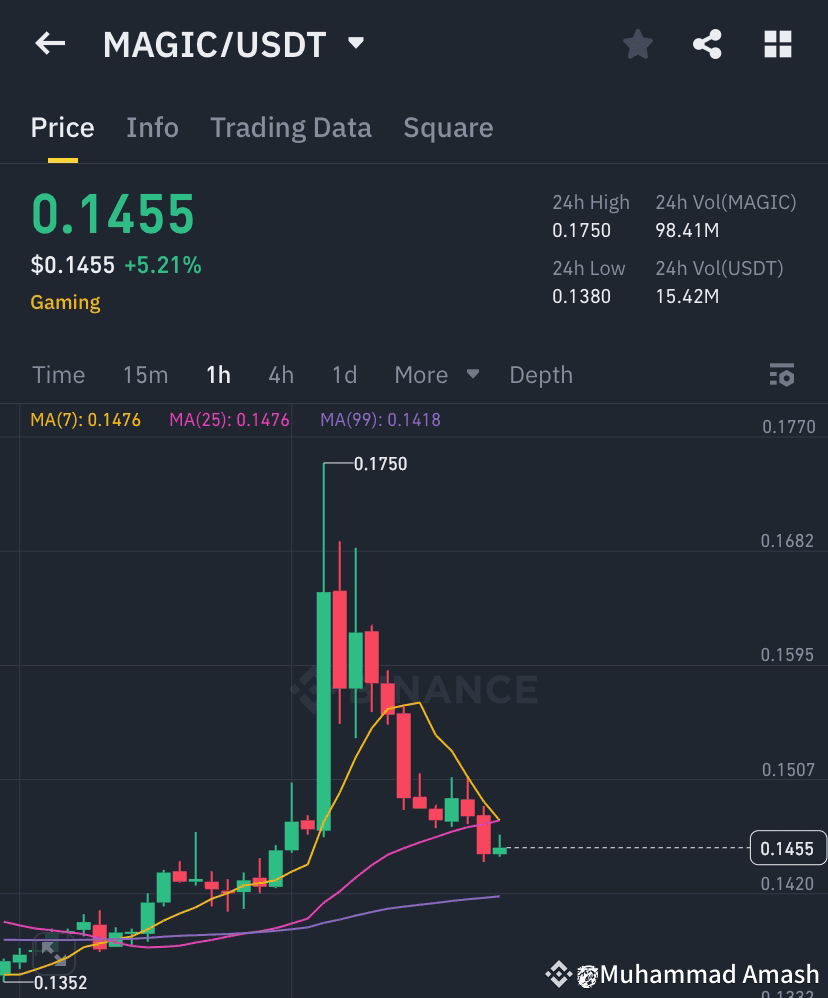Open the Gaming category tag

[x=65, y=301]
